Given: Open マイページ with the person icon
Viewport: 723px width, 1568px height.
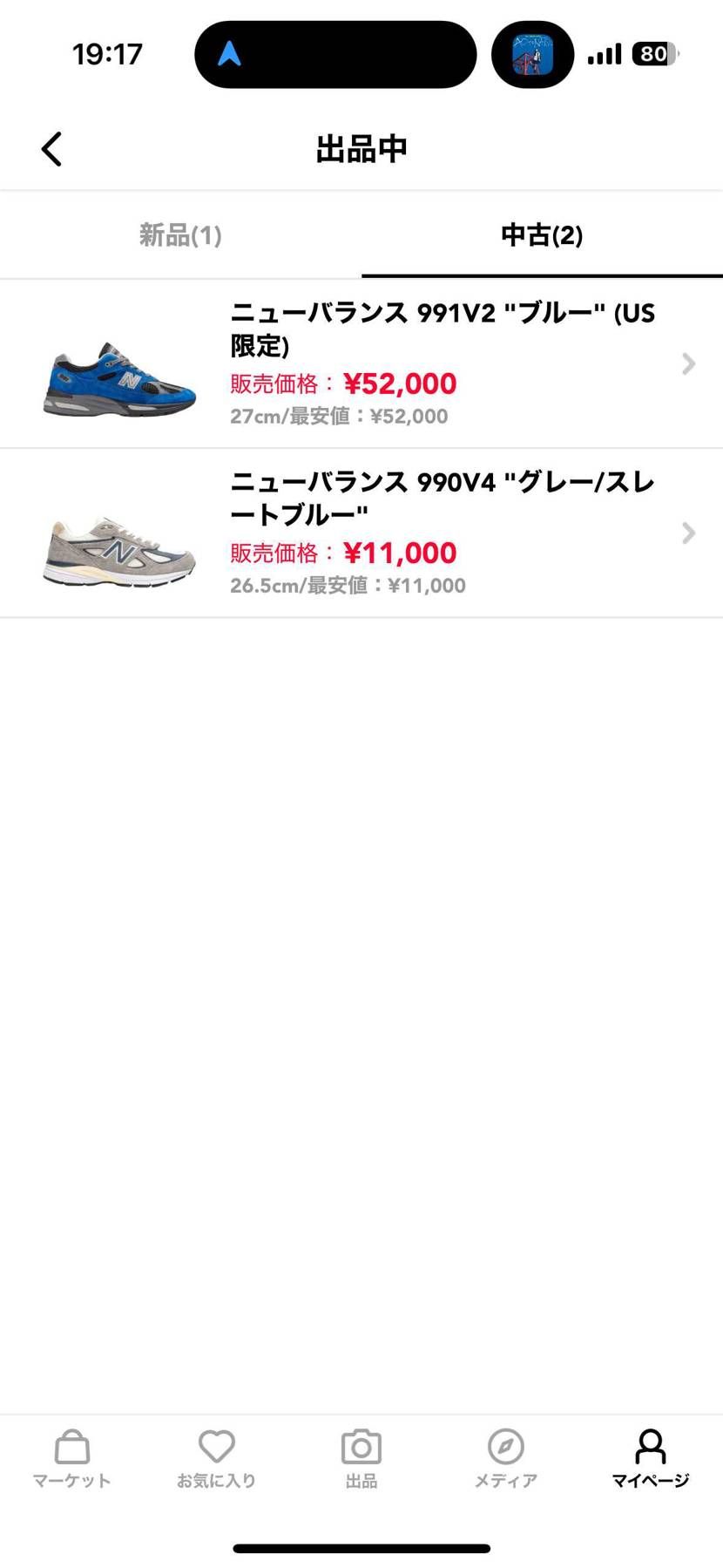Looking at the screenshot, I should coord(650,1459).
